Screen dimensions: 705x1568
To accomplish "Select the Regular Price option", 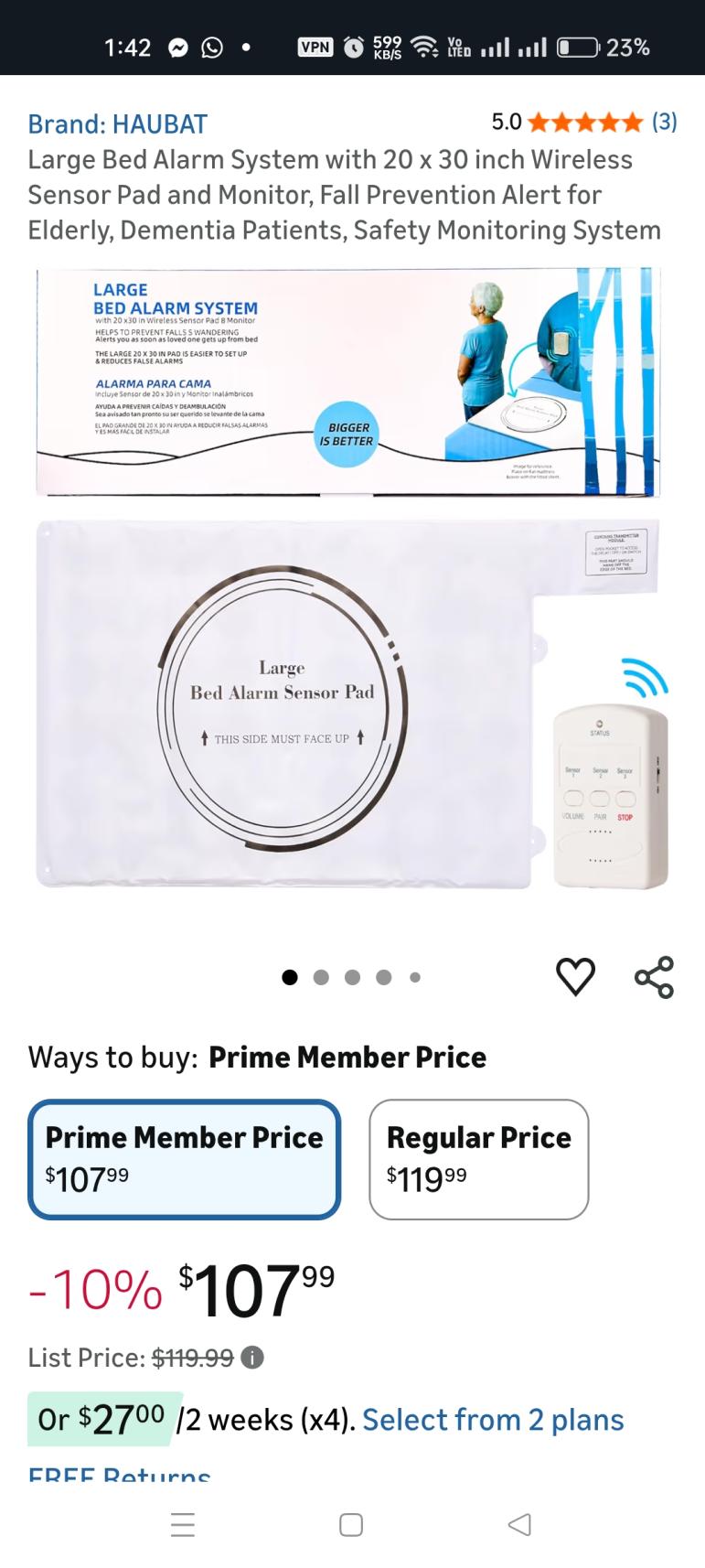I will [478, 1159].
